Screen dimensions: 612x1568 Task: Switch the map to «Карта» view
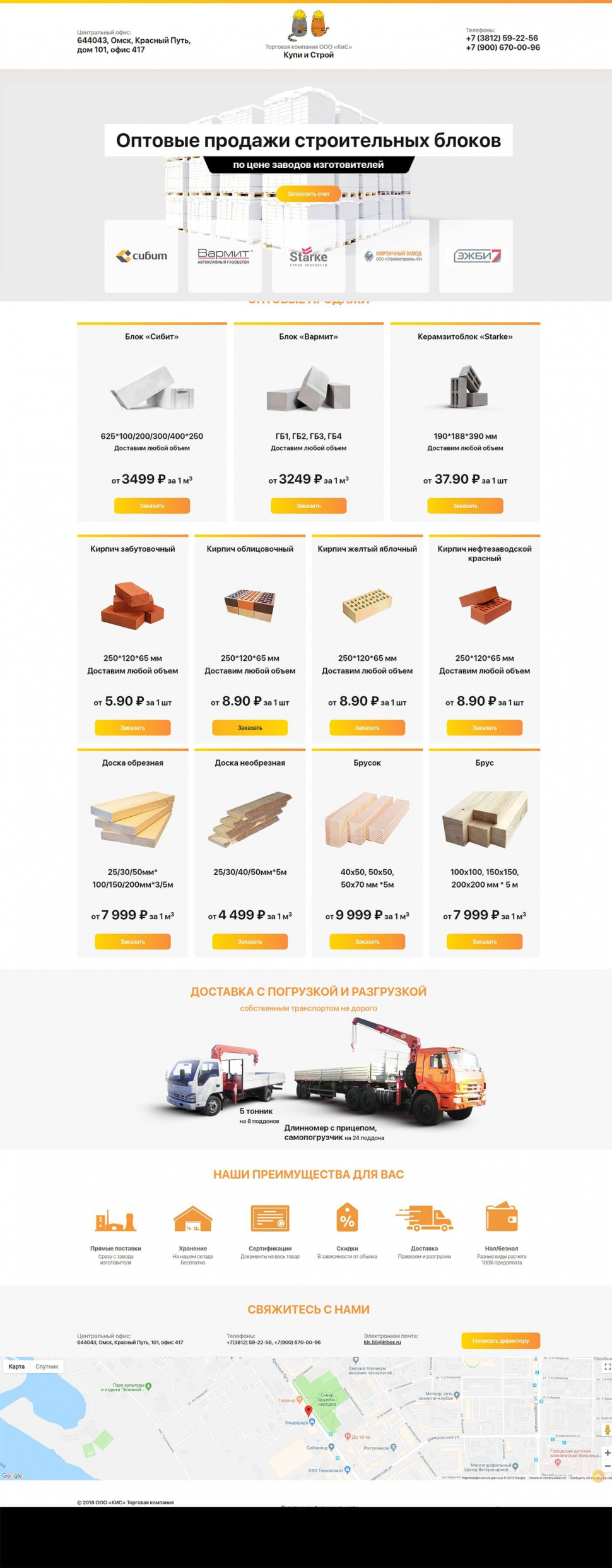[x=17, y=1367]
